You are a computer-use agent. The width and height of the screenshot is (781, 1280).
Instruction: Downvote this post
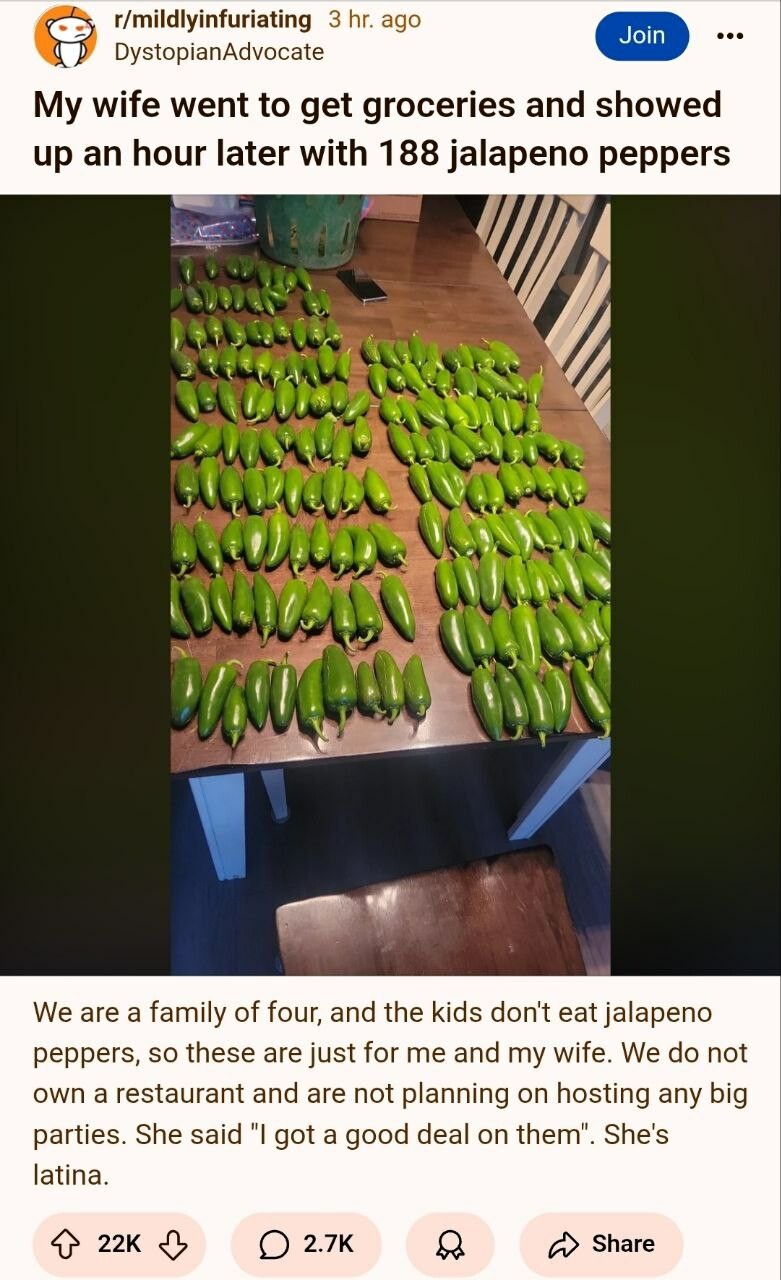coord(173,1244)
